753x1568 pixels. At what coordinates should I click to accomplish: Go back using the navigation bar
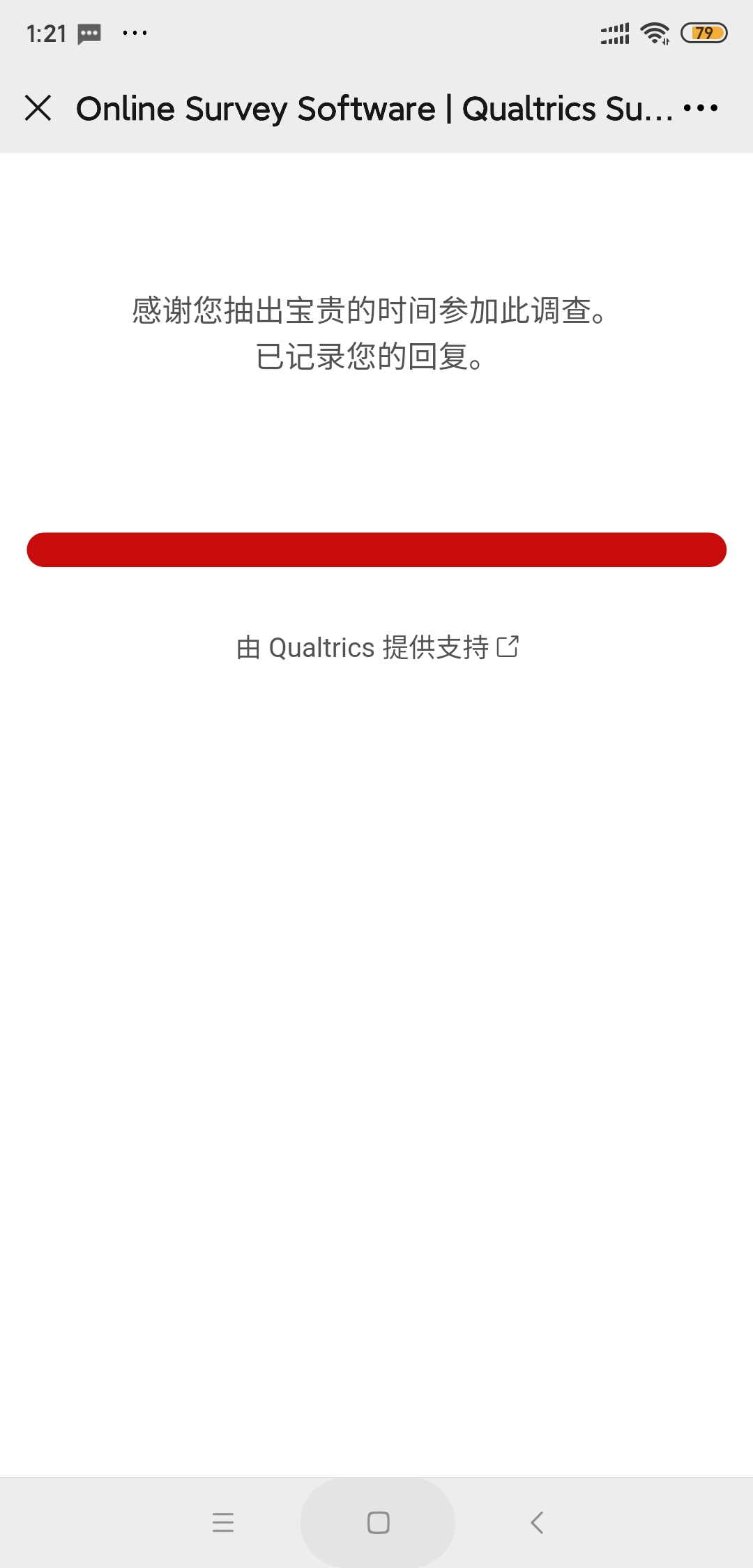point(536,1522)
